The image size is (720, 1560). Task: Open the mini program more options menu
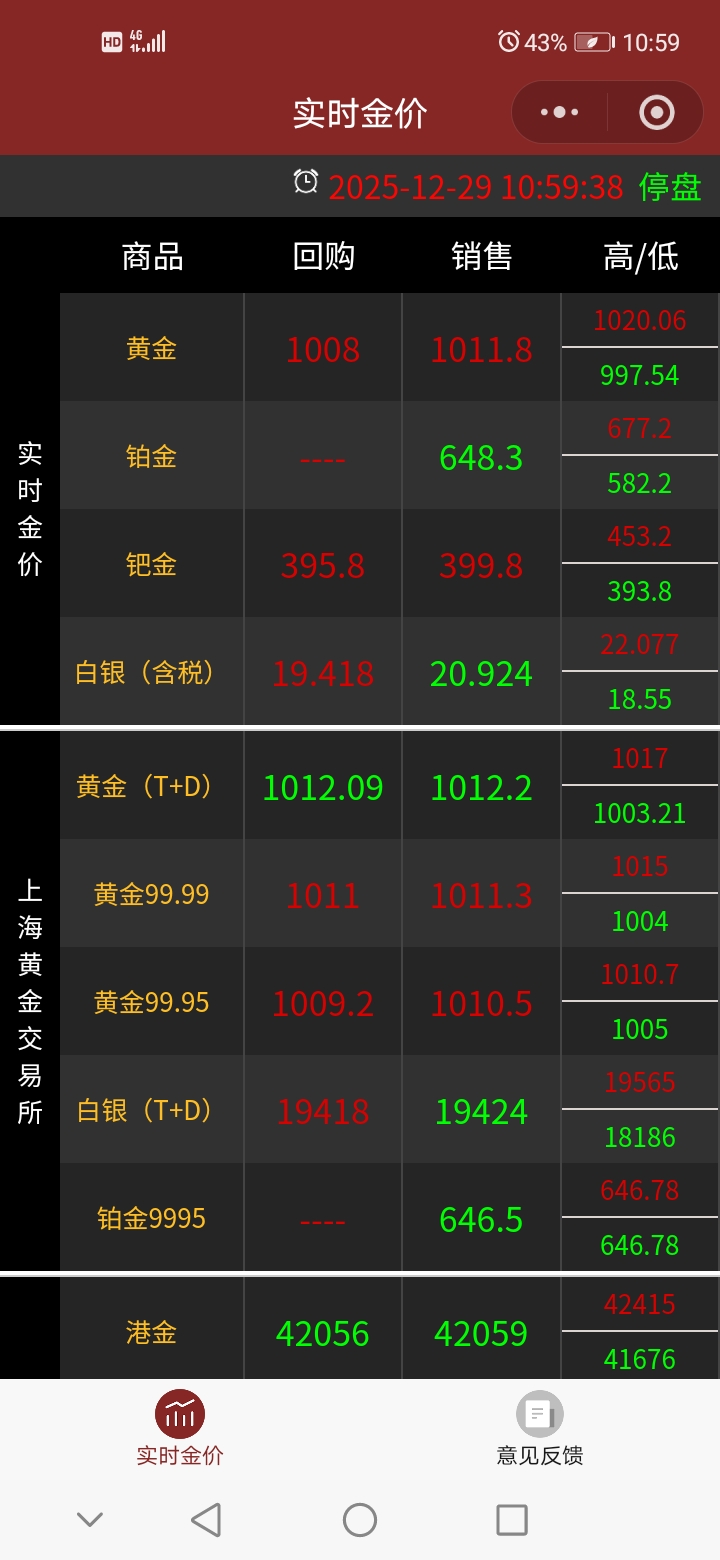(x=560, y=112)
